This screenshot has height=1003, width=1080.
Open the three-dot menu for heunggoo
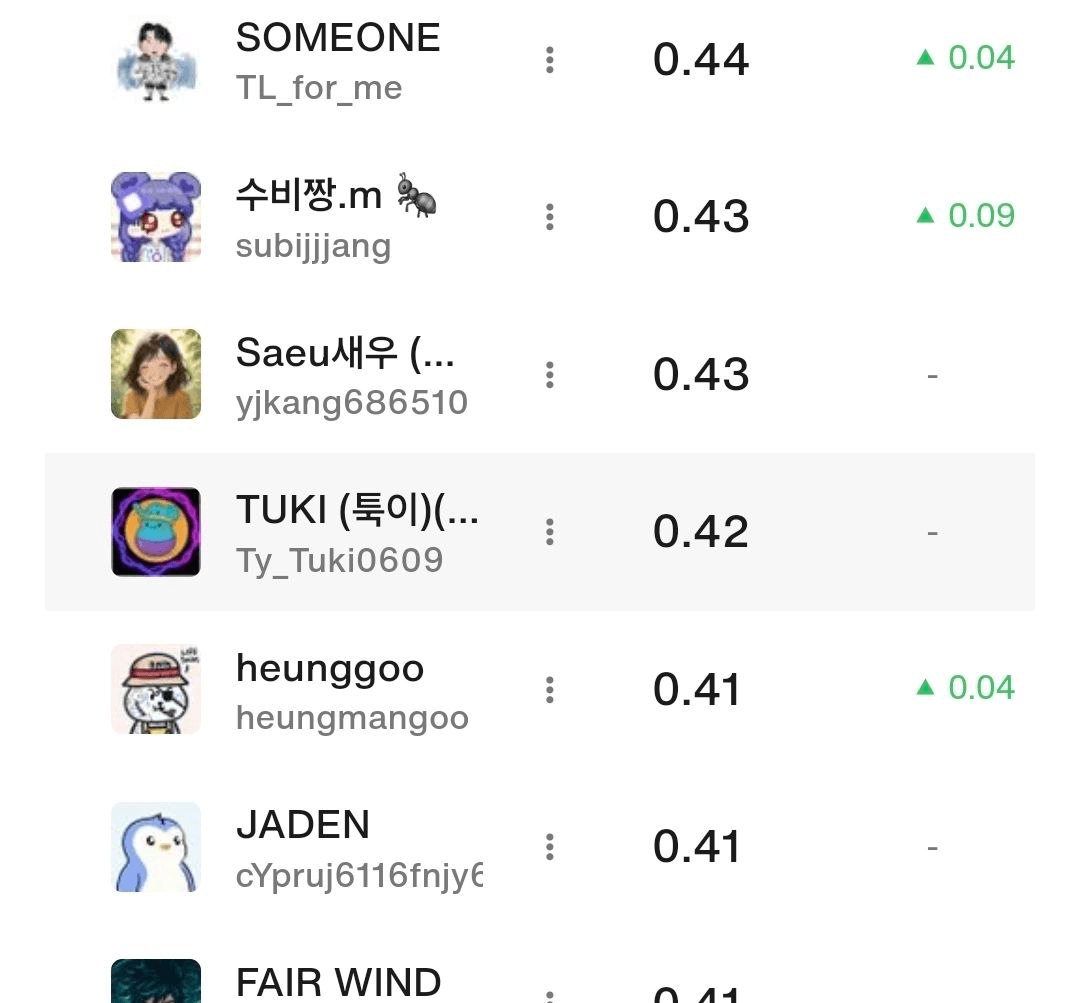click(x=549, y=690)
